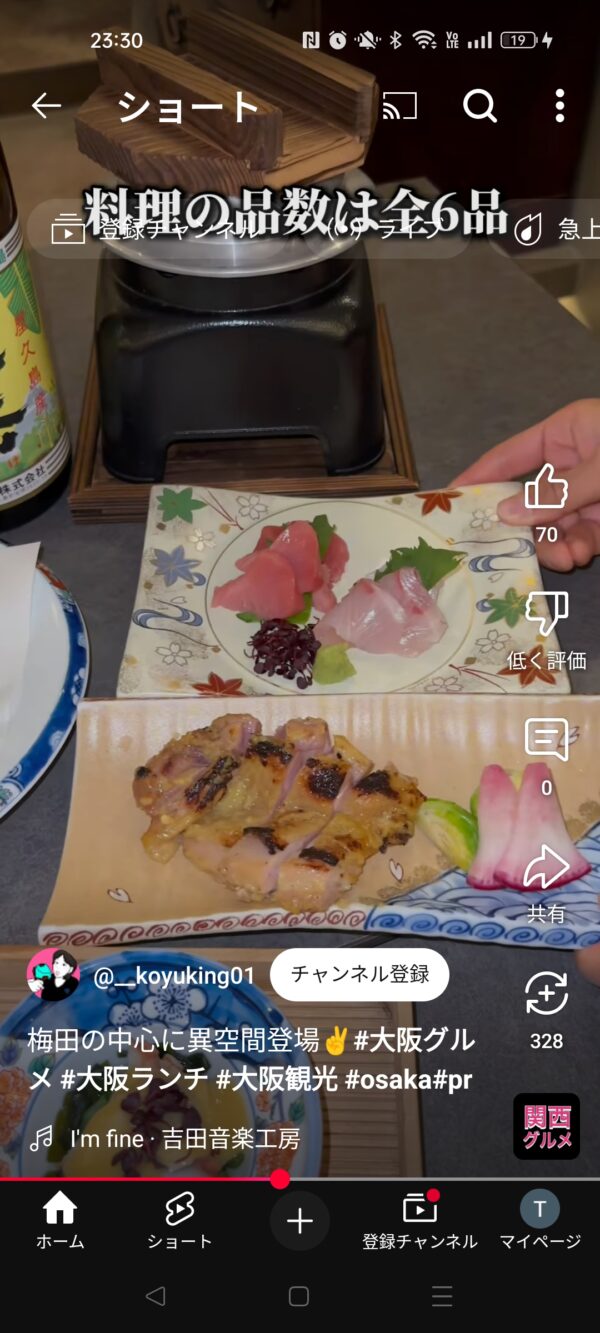Open the @__koyuking01 channel
Image resolution: width=600 pixels, height=1333 pixels.
click(174, 976)
